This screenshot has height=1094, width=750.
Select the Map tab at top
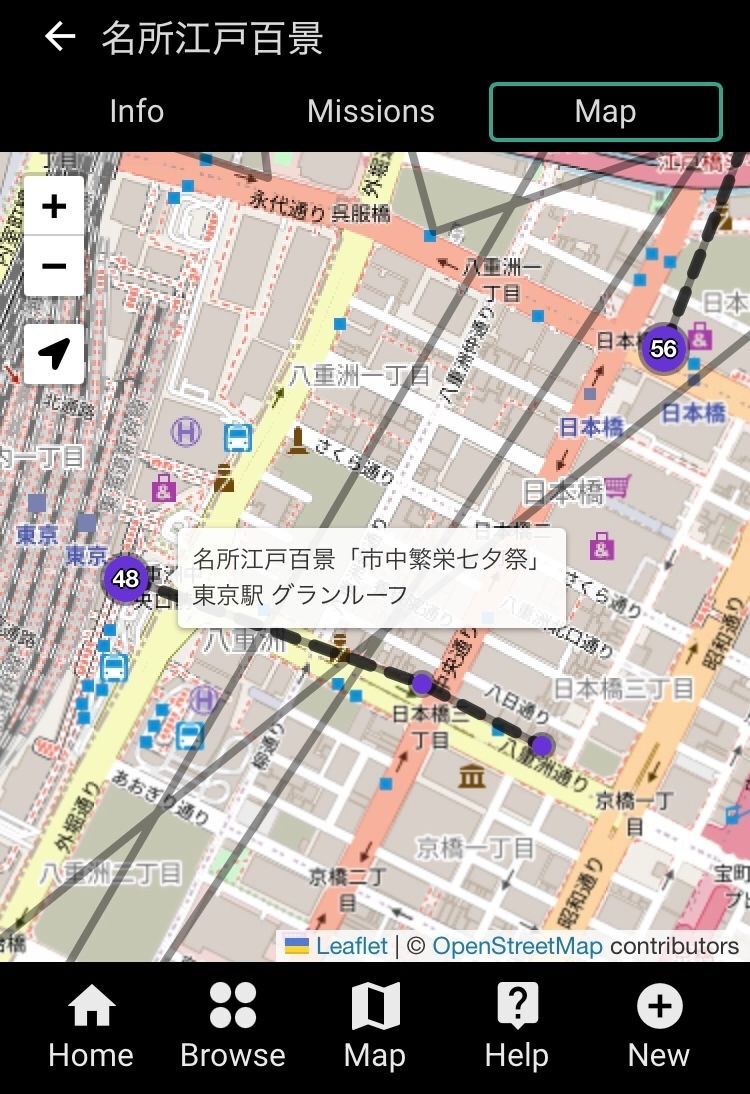click(606, 112)
